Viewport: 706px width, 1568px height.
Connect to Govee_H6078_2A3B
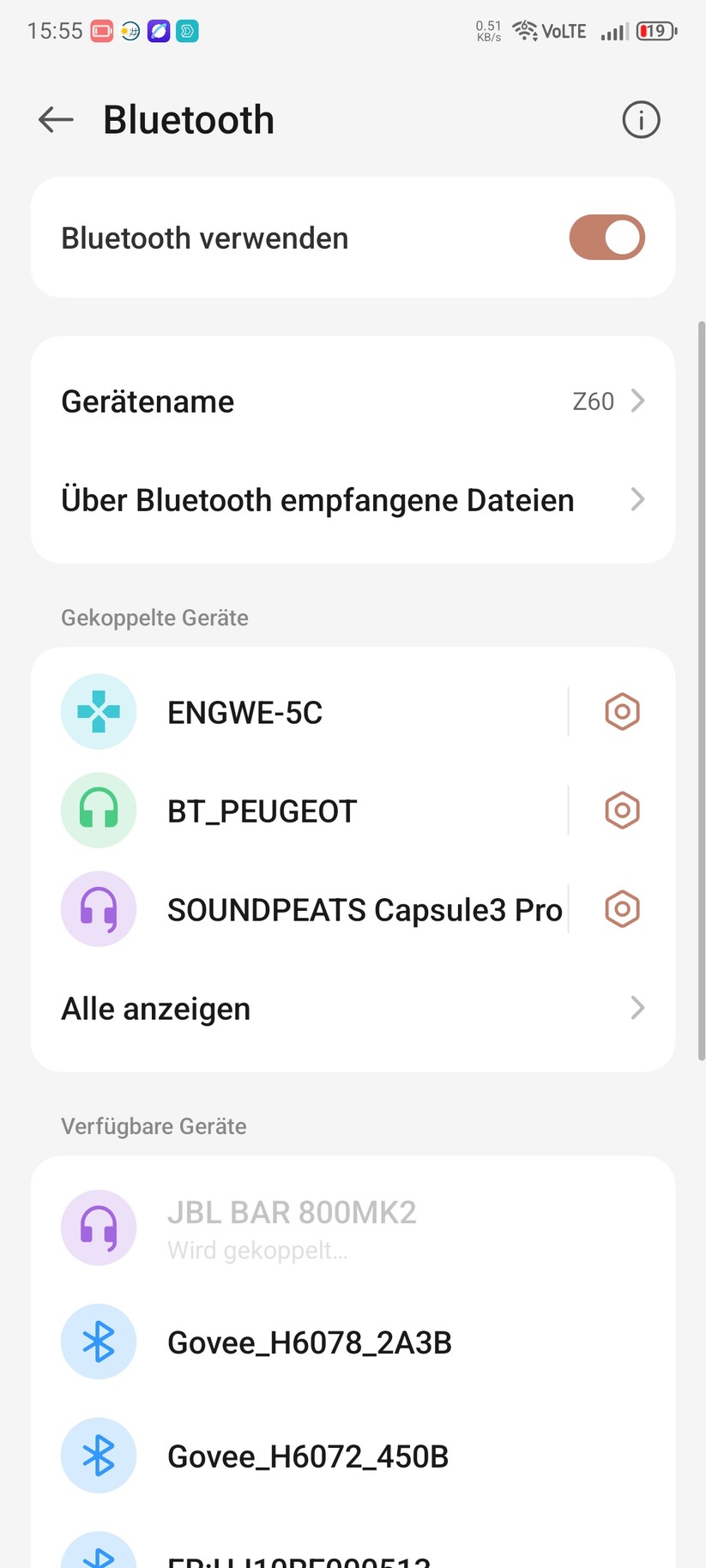[309, 1342]
